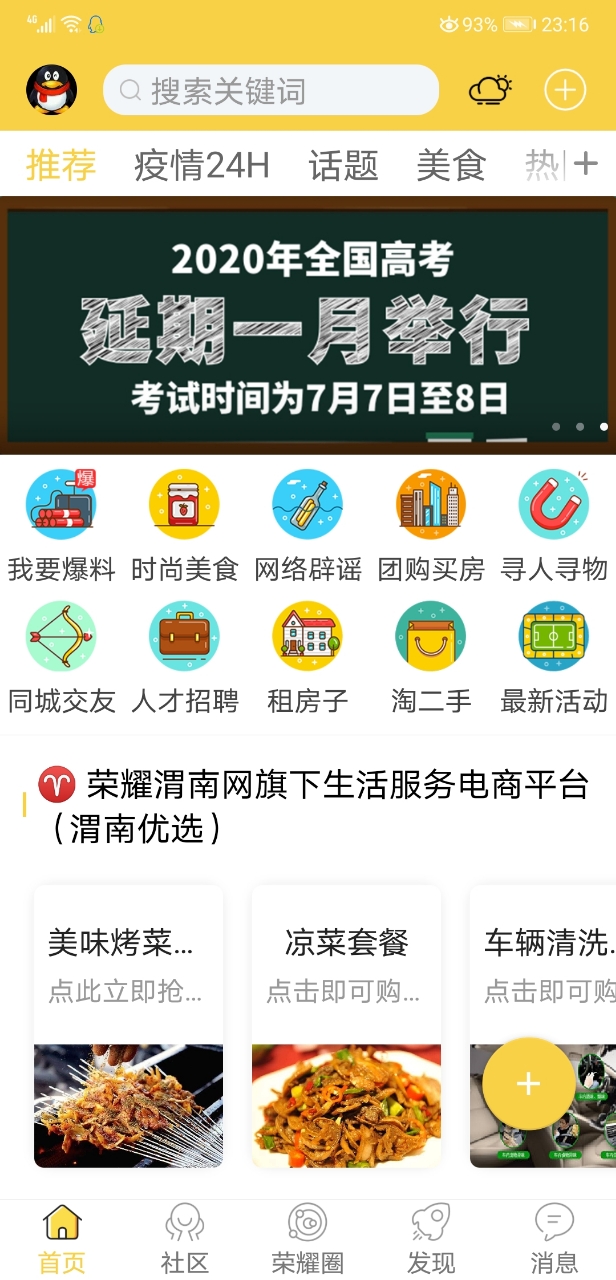Switch to the 美食 tab
This screenshot has height=1280, width=616.
click(x=451, y=165)
